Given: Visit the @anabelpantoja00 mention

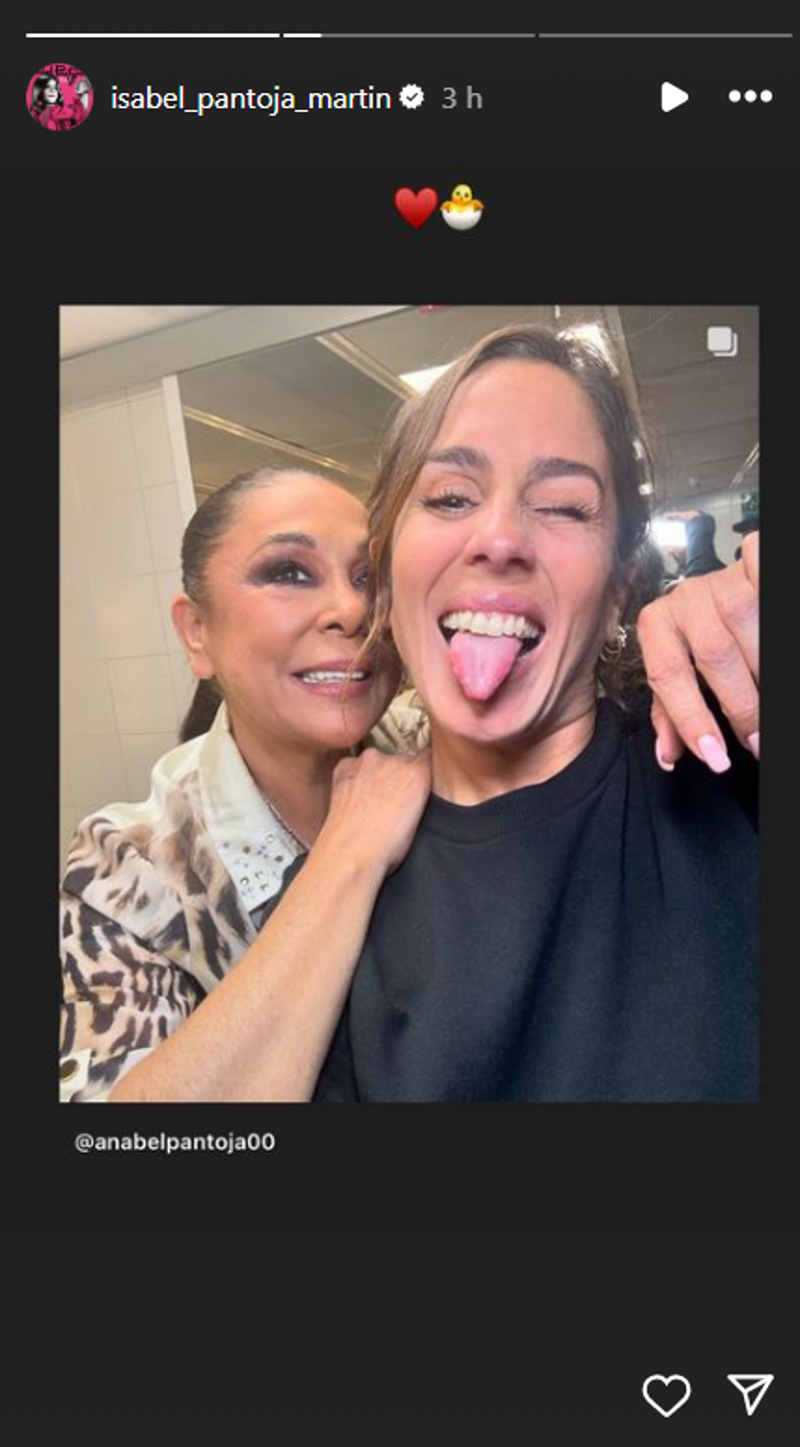Looking at the screenshot, I should click(x=175, y=1142).
